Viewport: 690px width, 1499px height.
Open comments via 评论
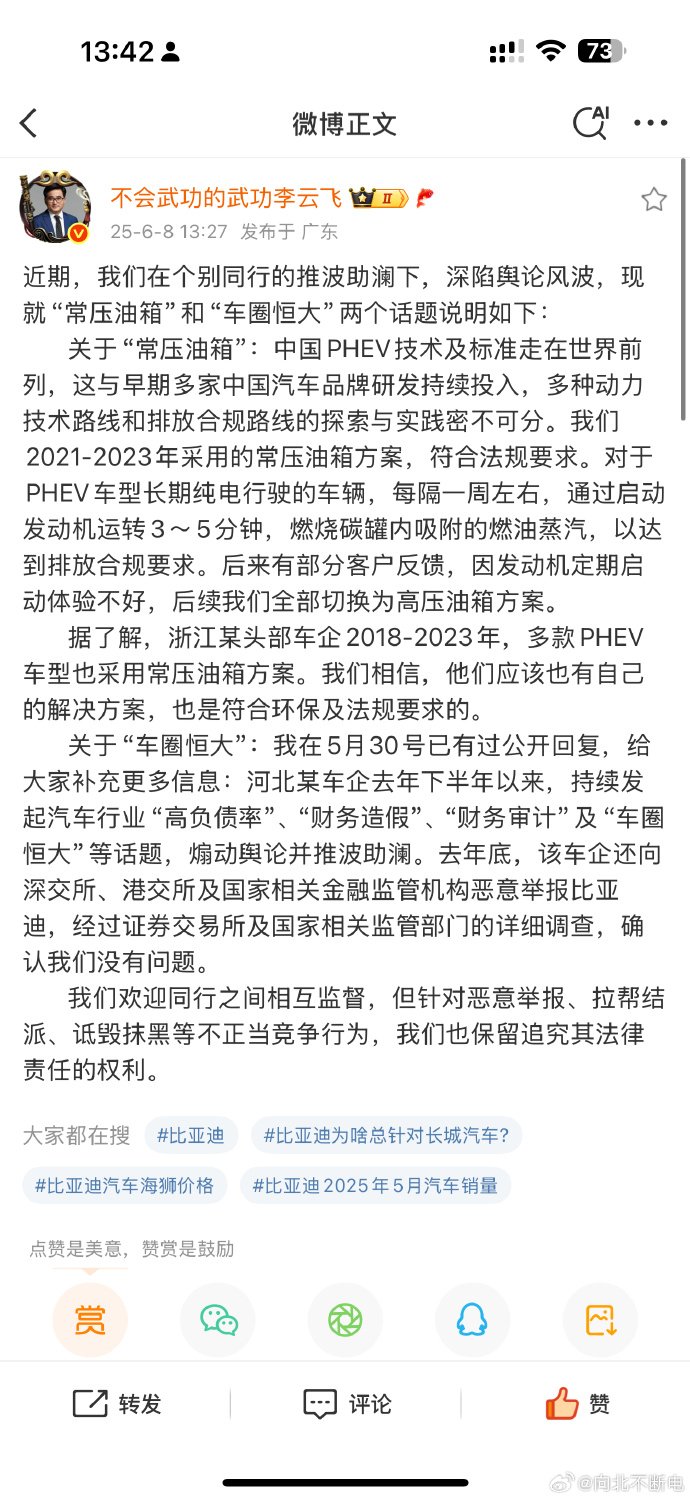tap(347, 1404)
